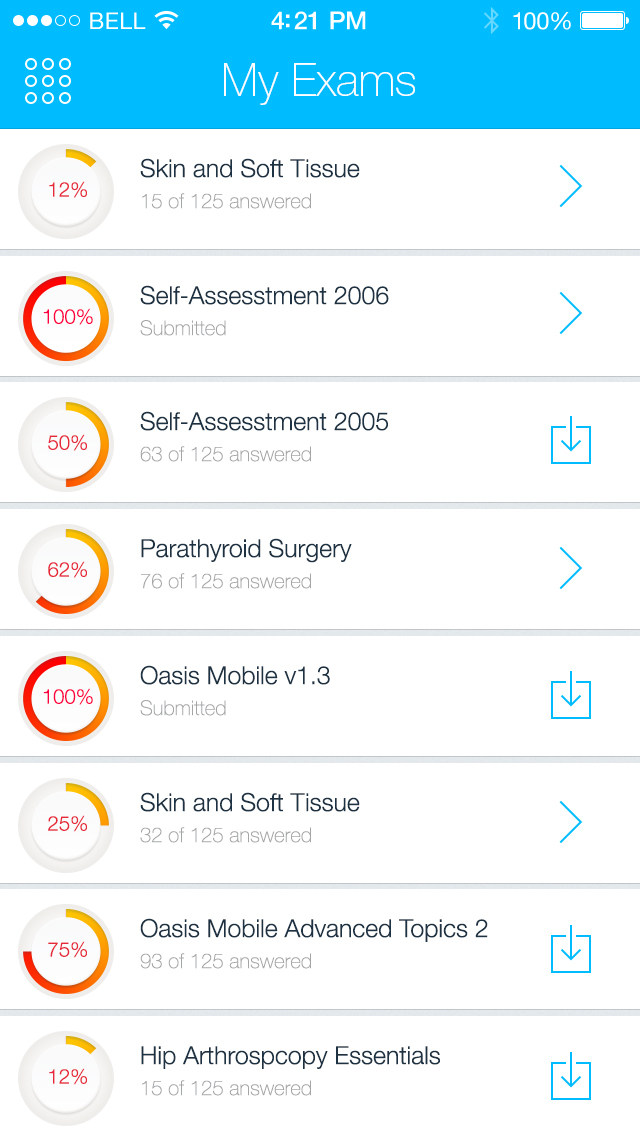Download the Self-Assessment 2005 exam

(571, 442)
